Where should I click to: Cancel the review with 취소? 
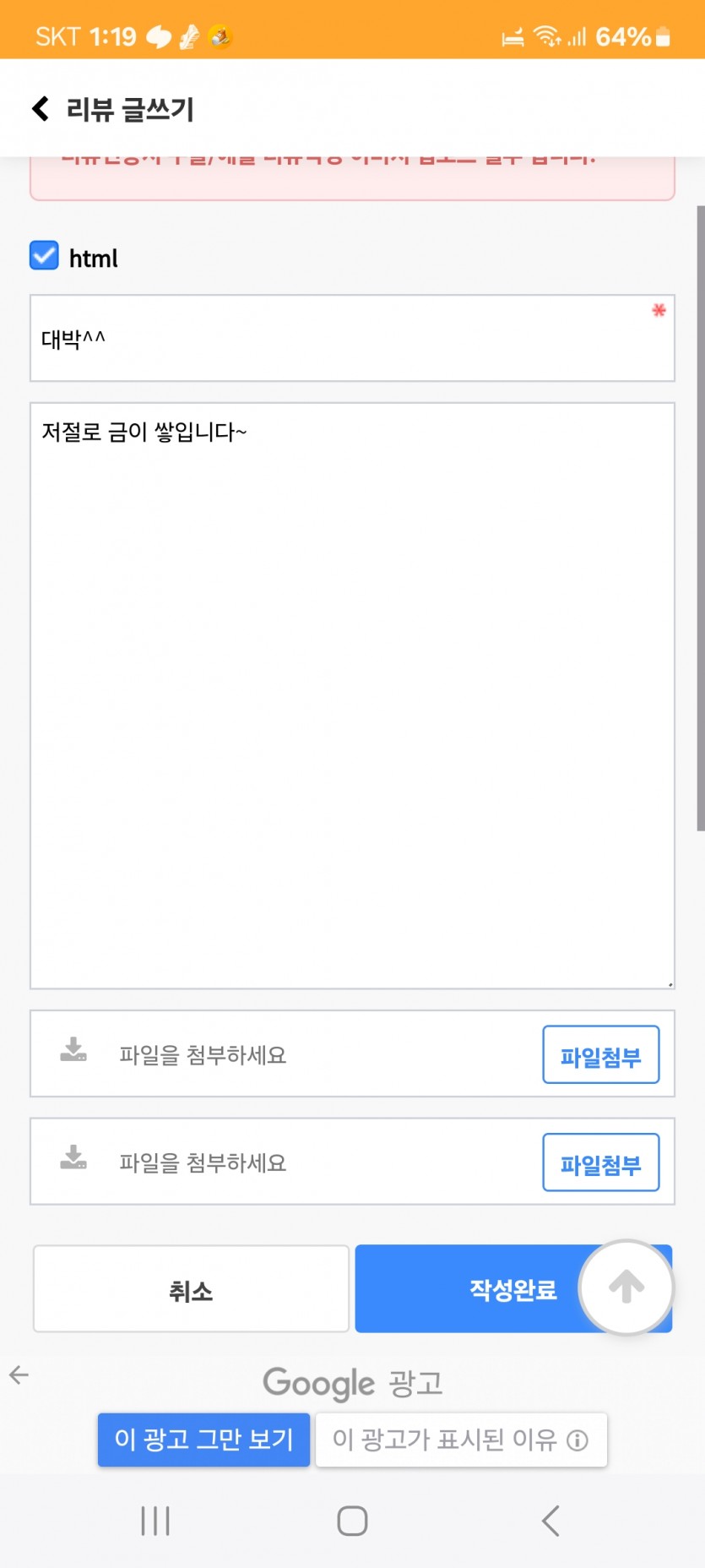(191, 1289)
